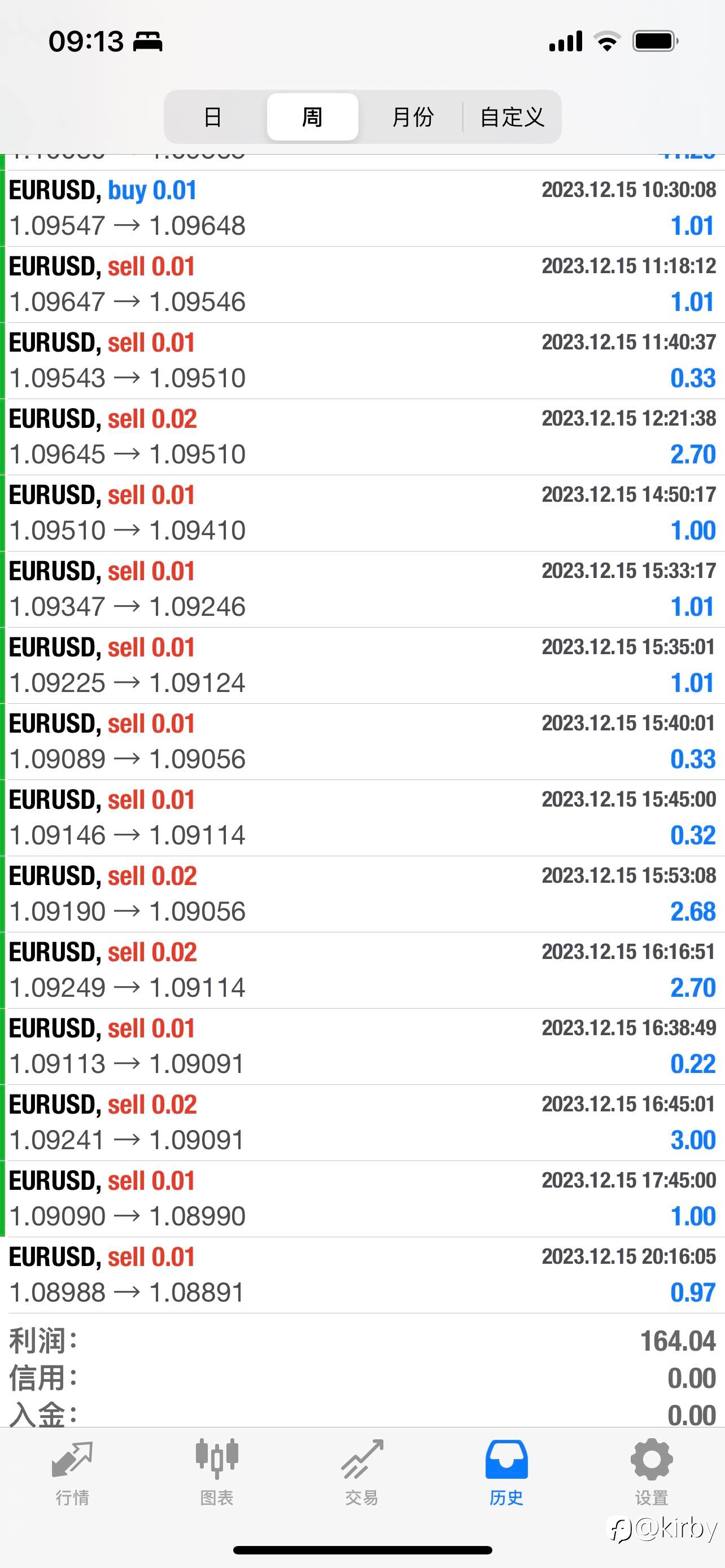The height and width of the screenshot is (1568, 725).
Task: Expand the sell trade at 14:50:17
Action: click(362, 513)
